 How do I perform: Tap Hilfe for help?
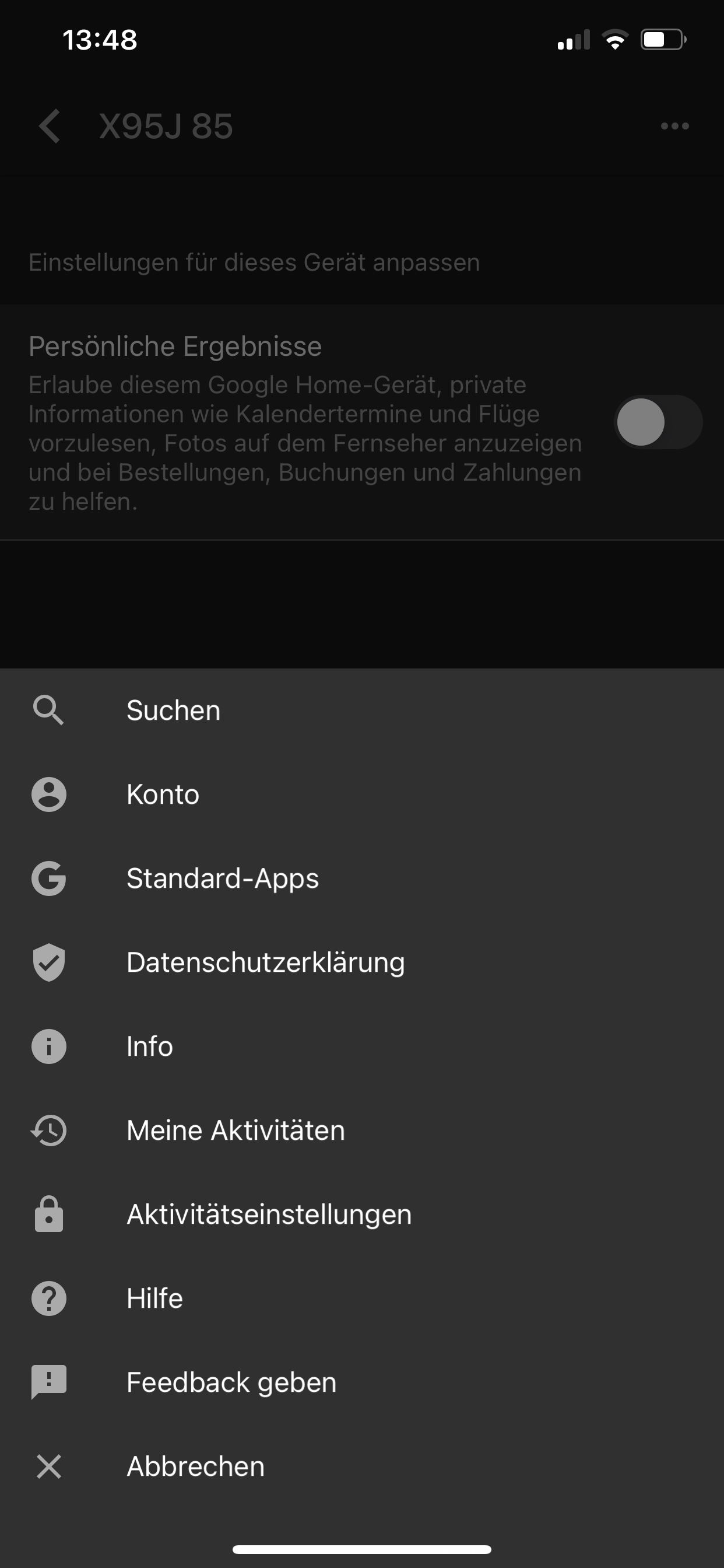[x=154, y=1298]
